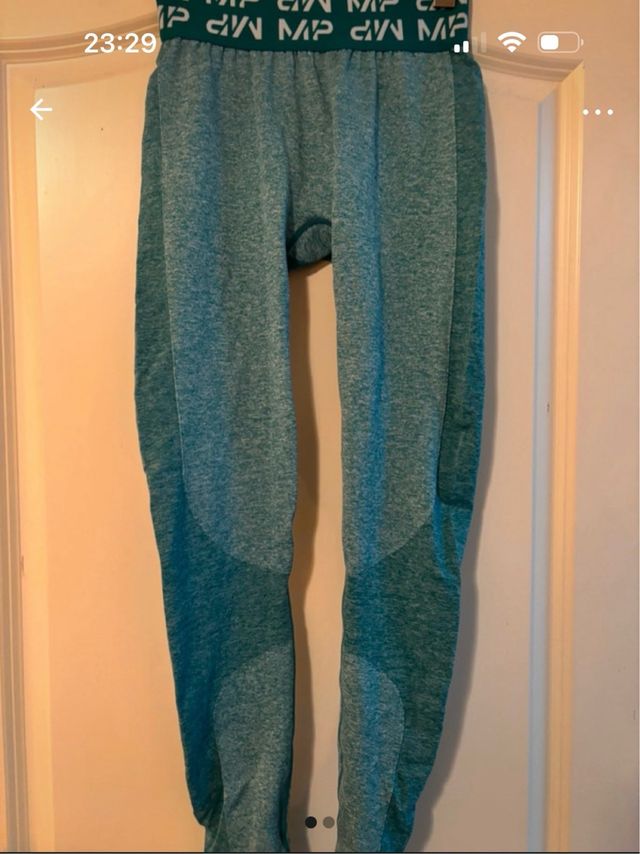
Task: Go back using the arrow
Action: coord(41,110)
